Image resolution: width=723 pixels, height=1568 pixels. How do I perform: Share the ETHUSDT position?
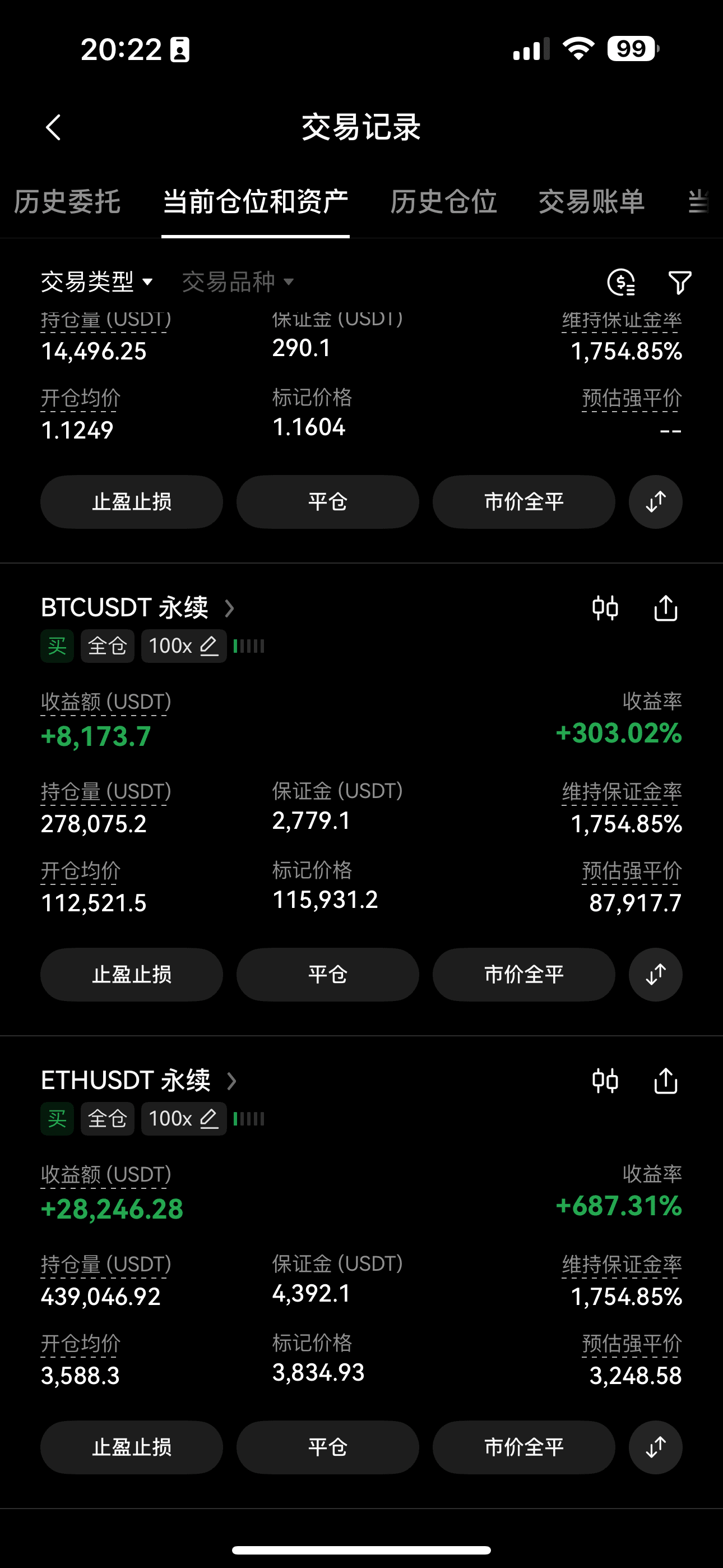(666, 1081)
